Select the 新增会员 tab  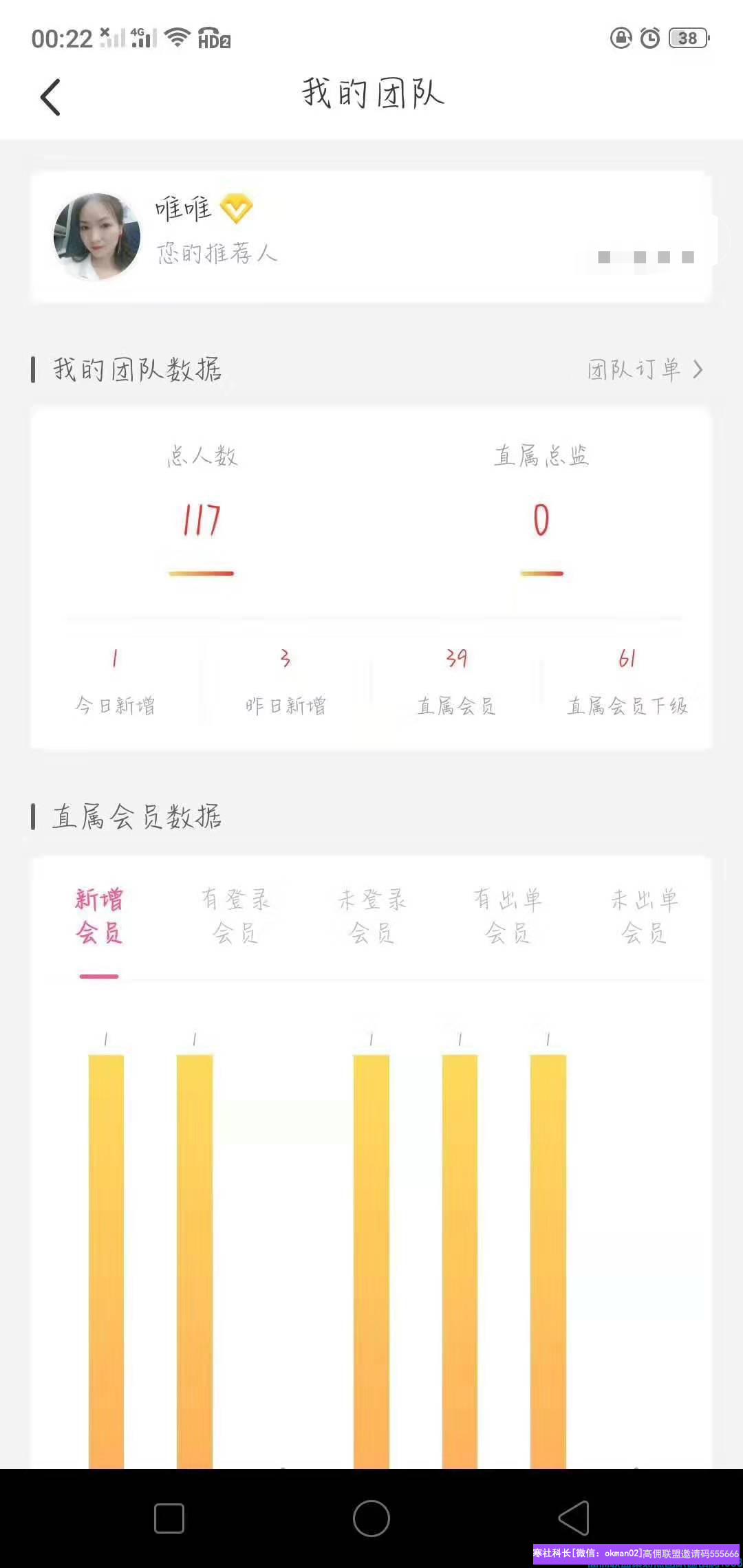[x=99, y=917]
